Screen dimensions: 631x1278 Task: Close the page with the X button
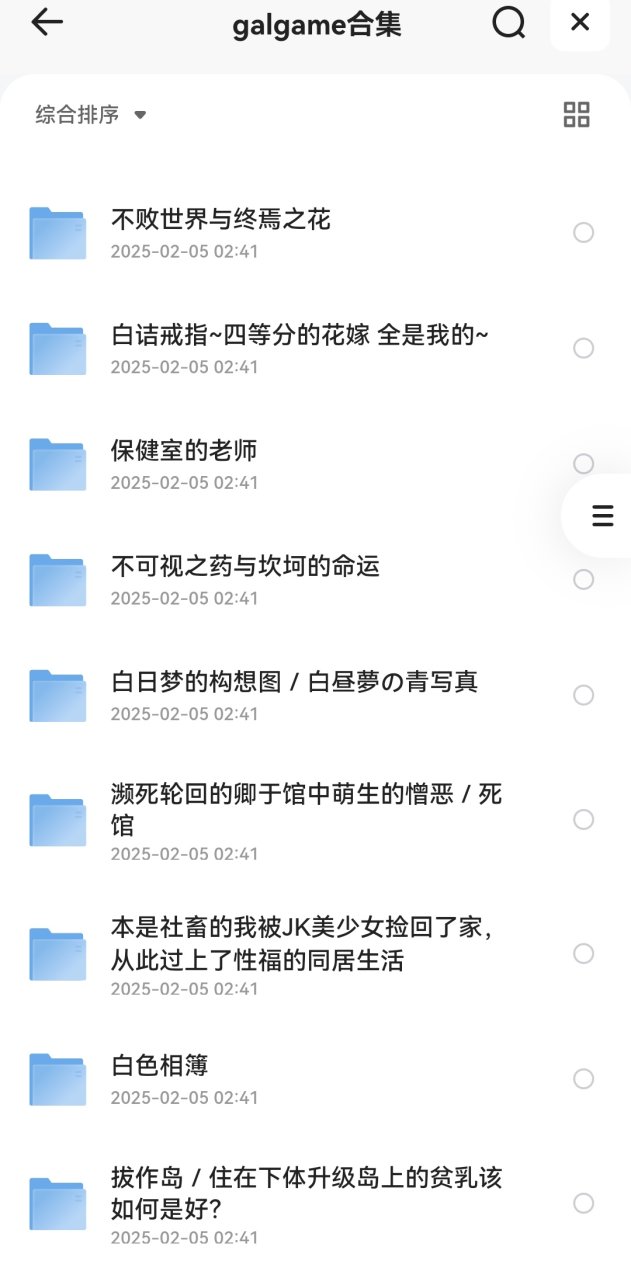click(x=580, y=23)
